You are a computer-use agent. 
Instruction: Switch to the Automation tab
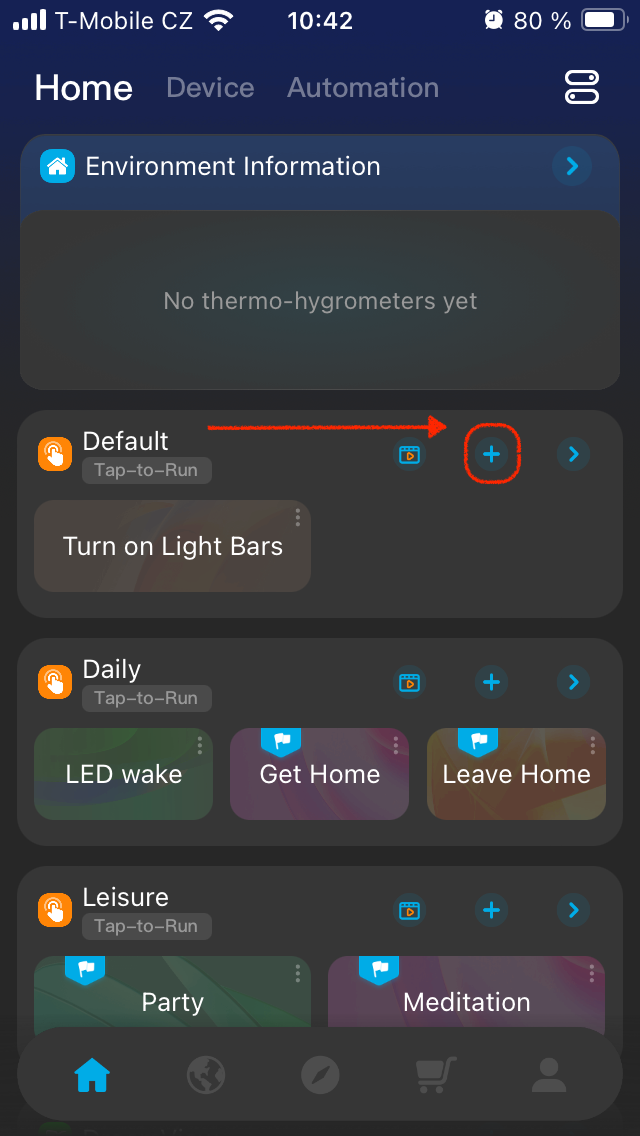[x=363, y=88]
